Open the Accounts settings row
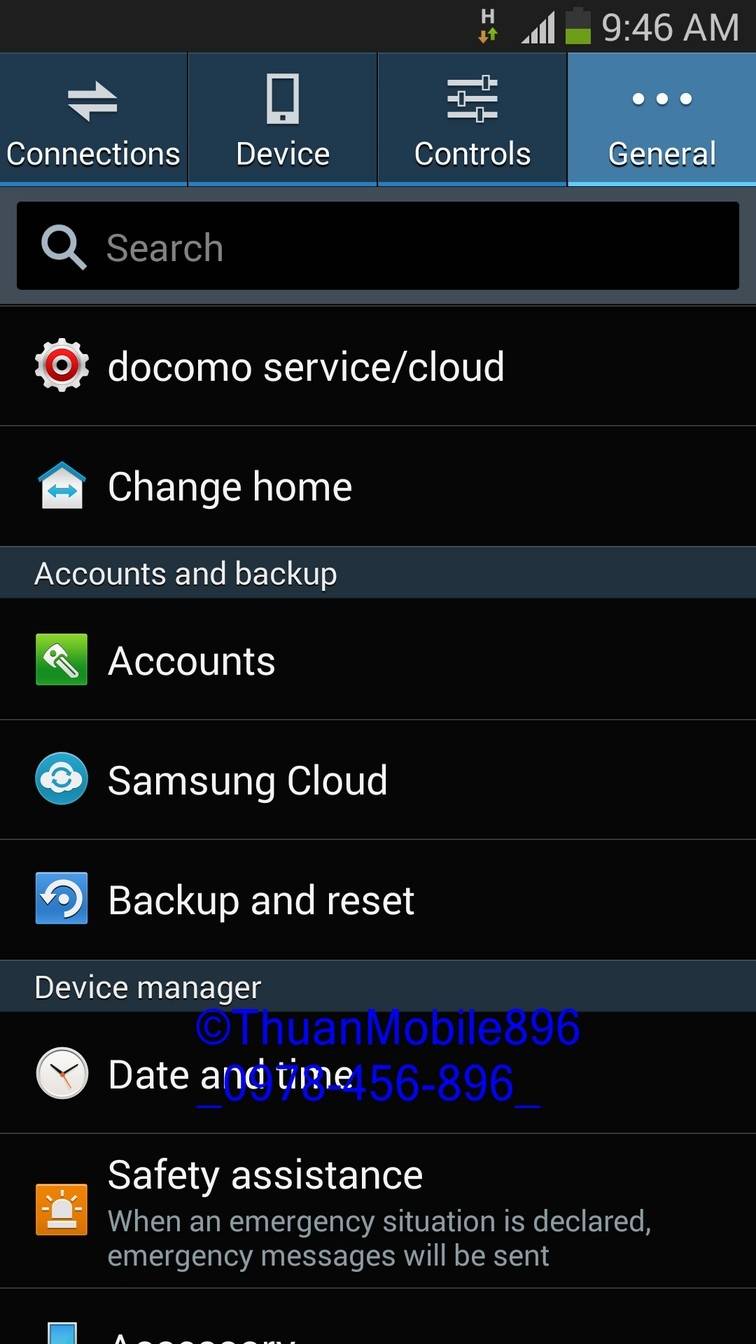Viewport: 756px width, 1344px height. pos(378,660)
